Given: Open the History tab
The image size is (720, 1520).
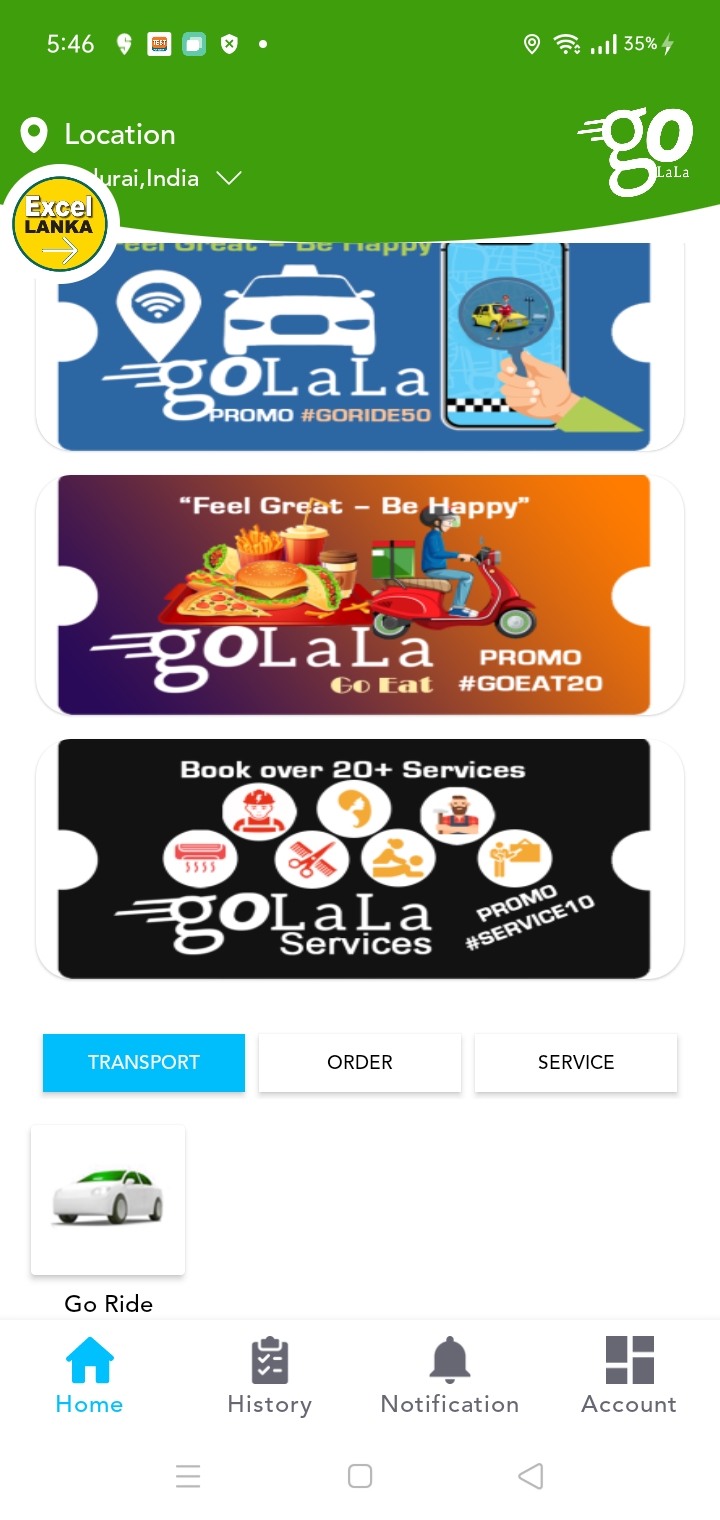Looking at the screenshot, I should 270,1376.
